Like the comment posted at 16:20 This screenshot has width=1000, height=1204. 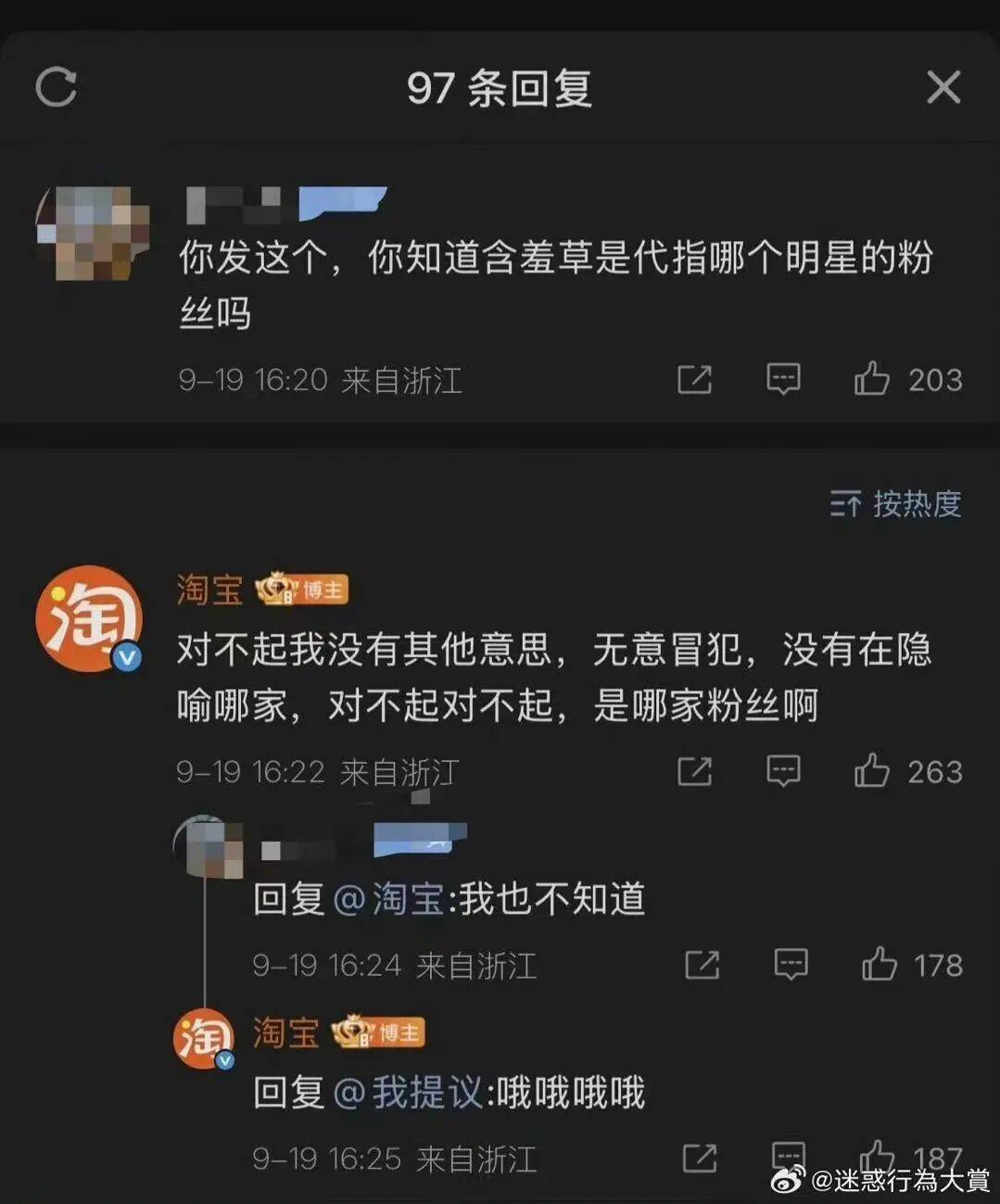pyautogui.click(x=872, y=379)
